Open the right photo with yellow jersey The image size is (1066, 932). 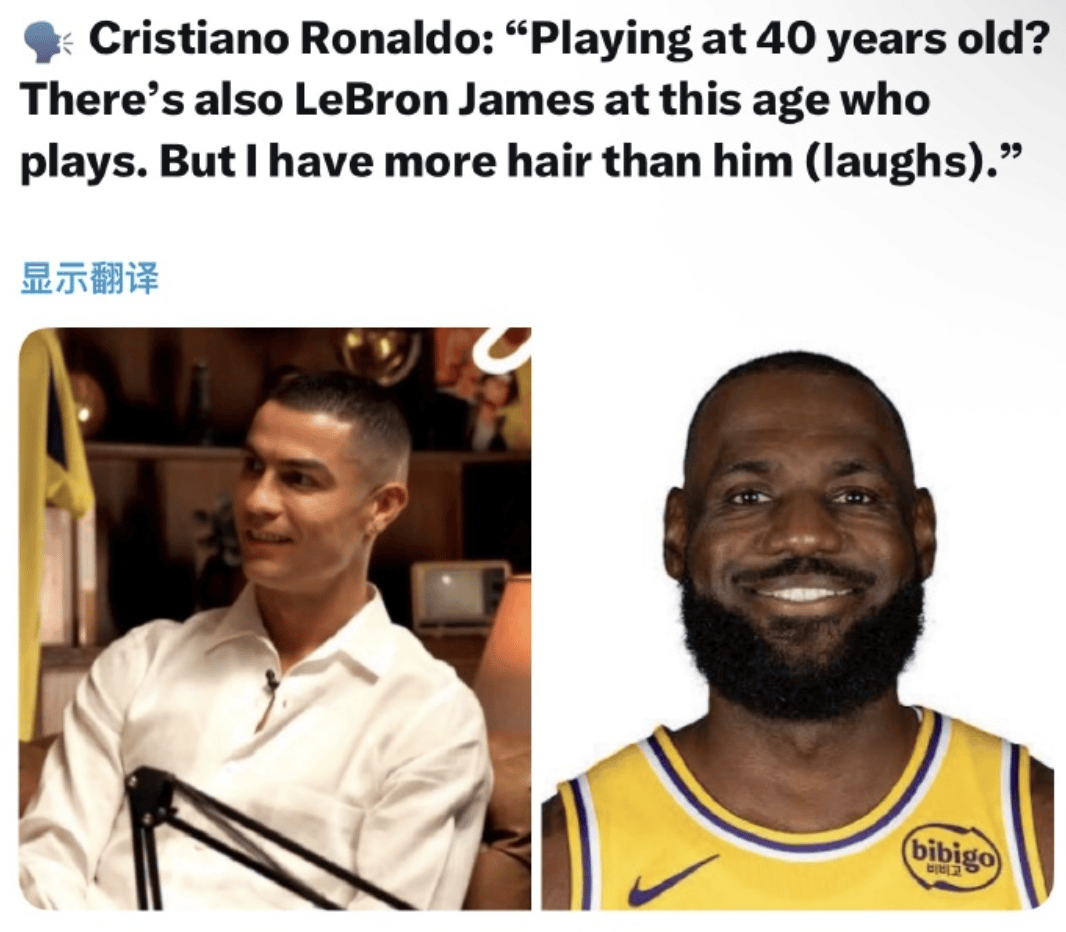tap(798, 620)
